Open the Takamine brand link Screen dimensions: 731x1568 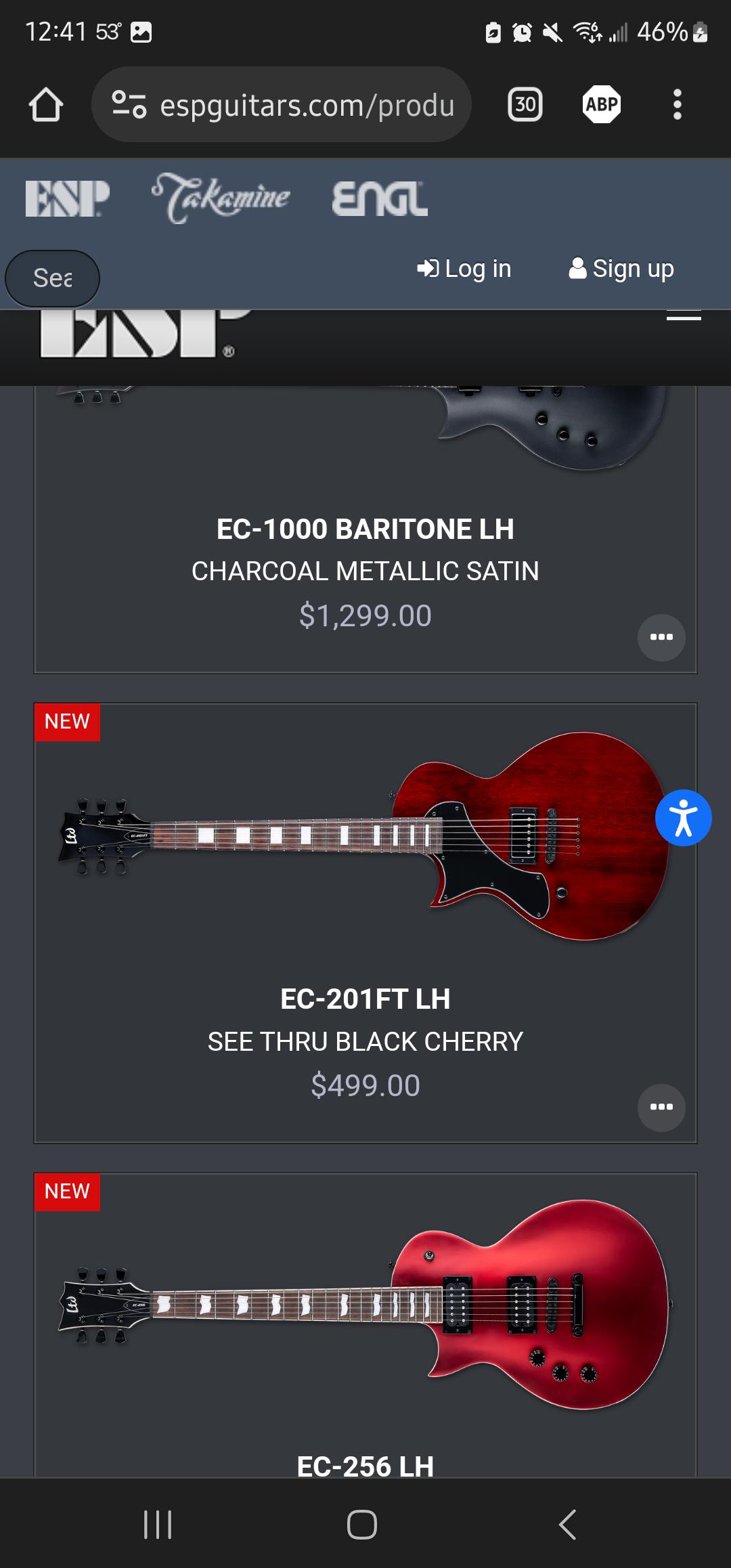tap(221, 198)
